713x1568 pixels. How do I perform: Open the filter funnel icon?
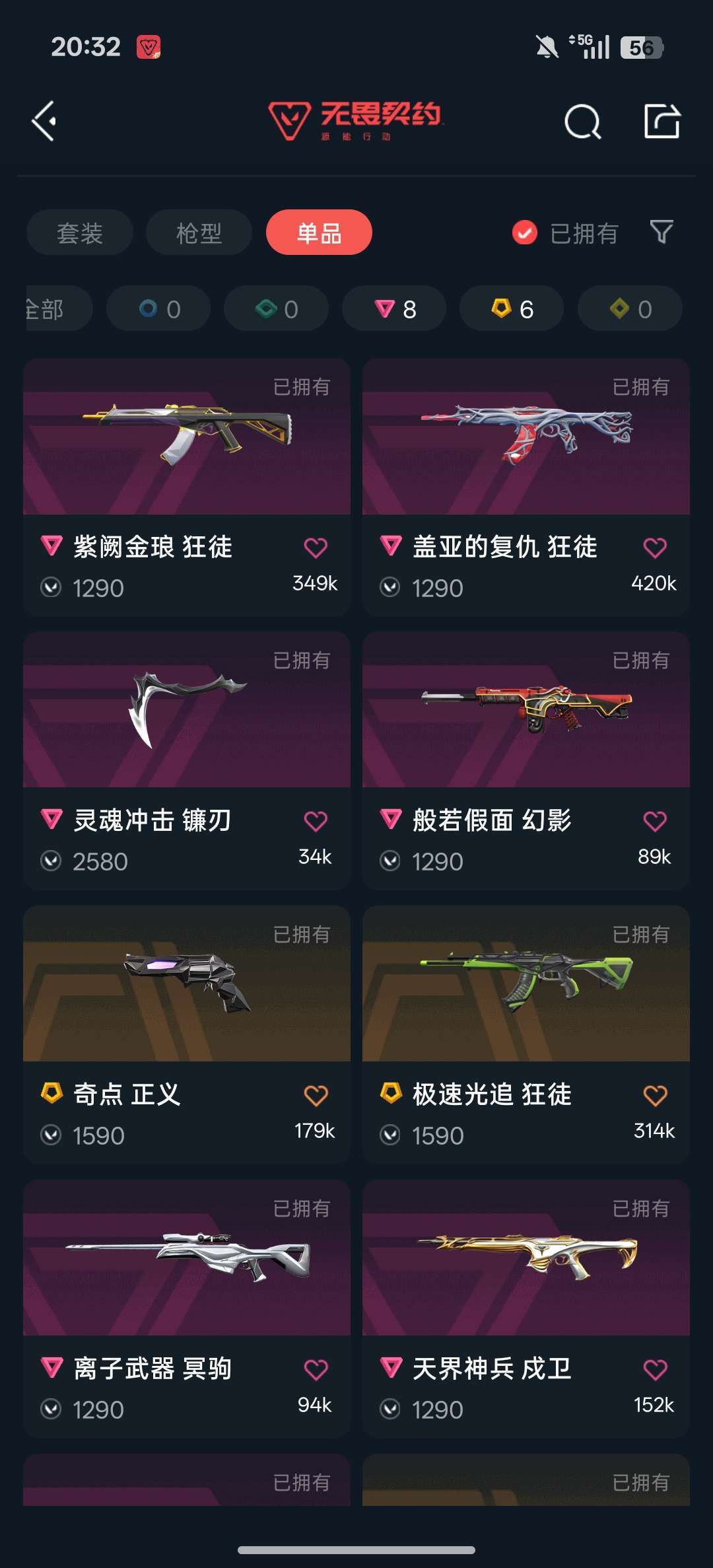[x=662, y=232]
